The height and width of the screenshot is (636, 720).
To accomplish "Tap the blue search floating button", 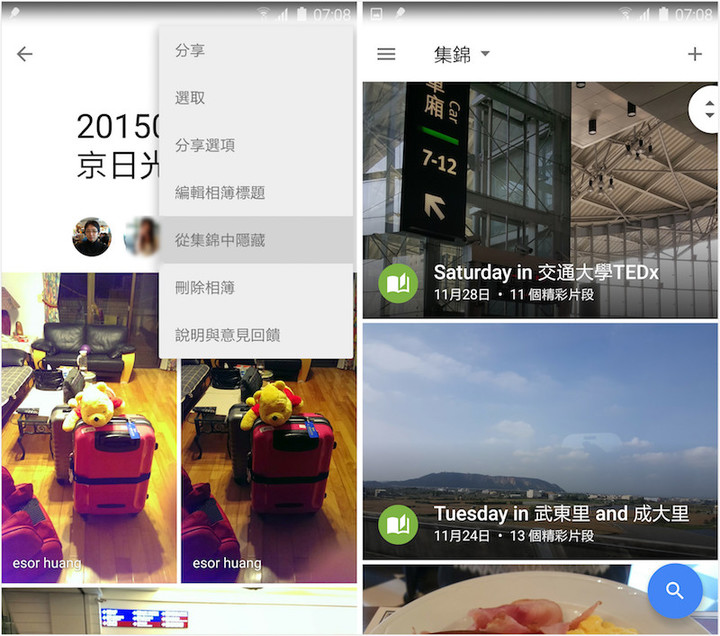I will (675, 590).
